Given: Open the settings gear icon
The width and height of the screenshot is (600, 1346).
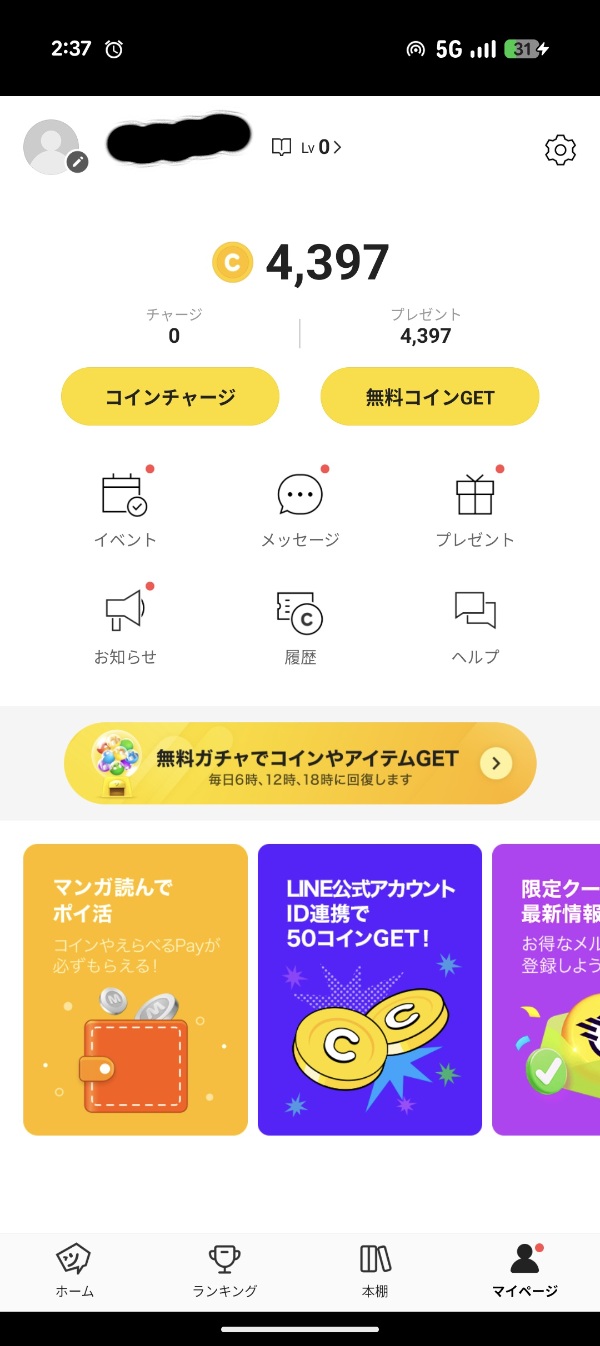Looking at the screenshot, I should 560,150.
